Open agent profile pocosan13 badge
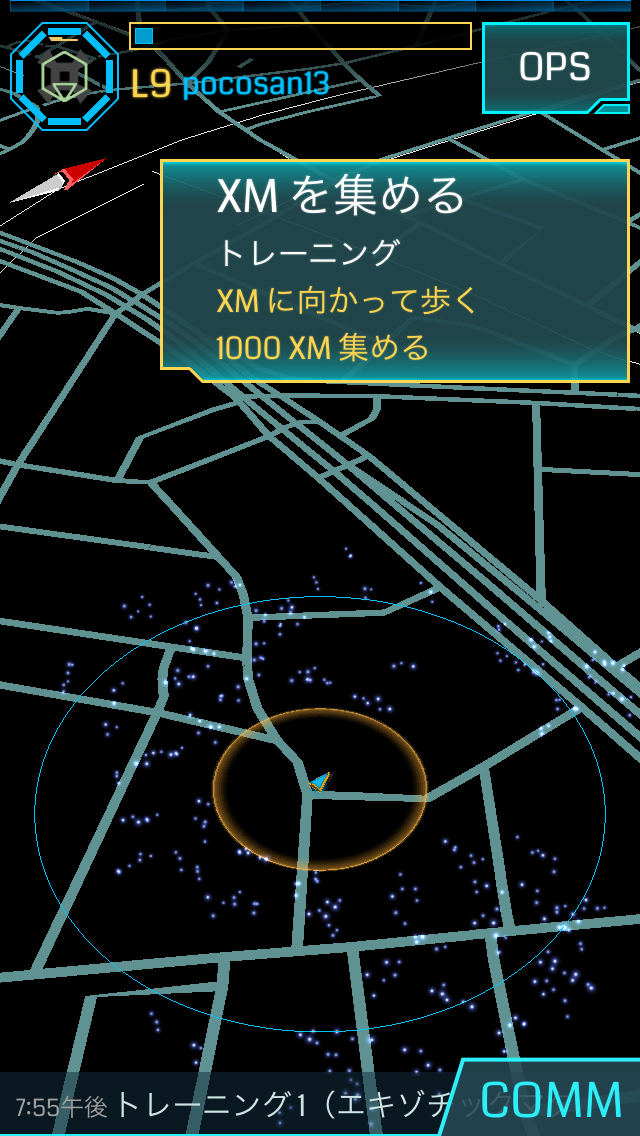The height and width of the screenshot is (1136, 640). click(x=64, y=77)
